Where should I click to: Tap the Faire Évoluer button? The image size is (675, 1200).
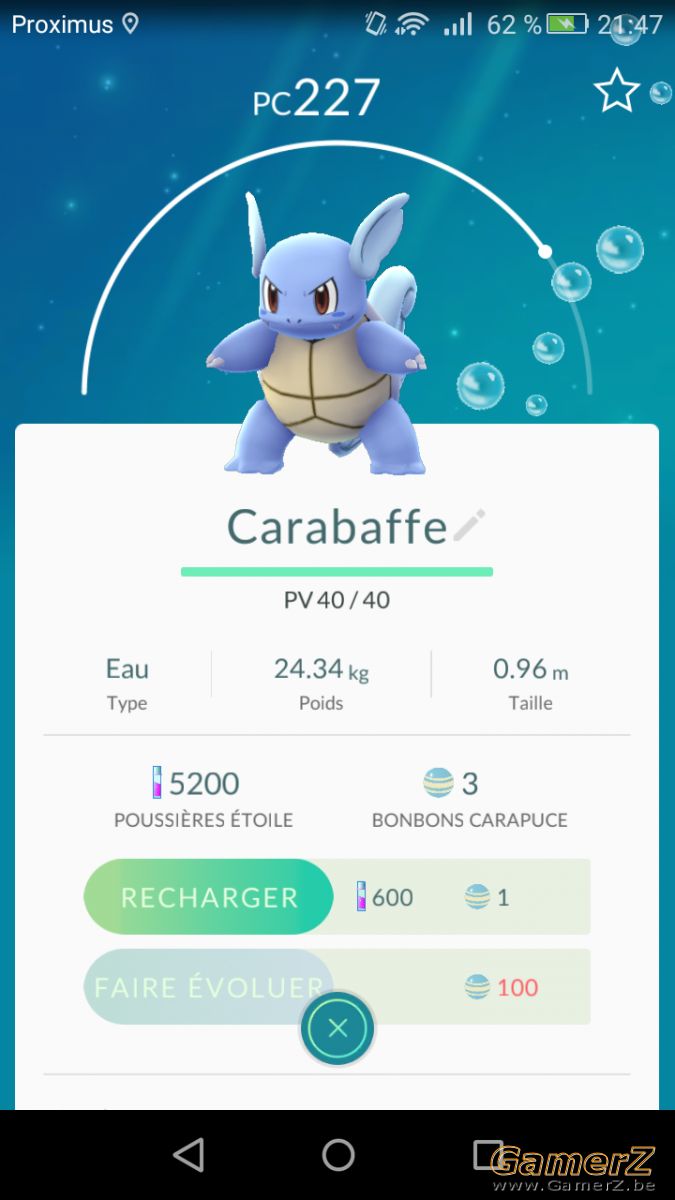click(x=208, y=987)
